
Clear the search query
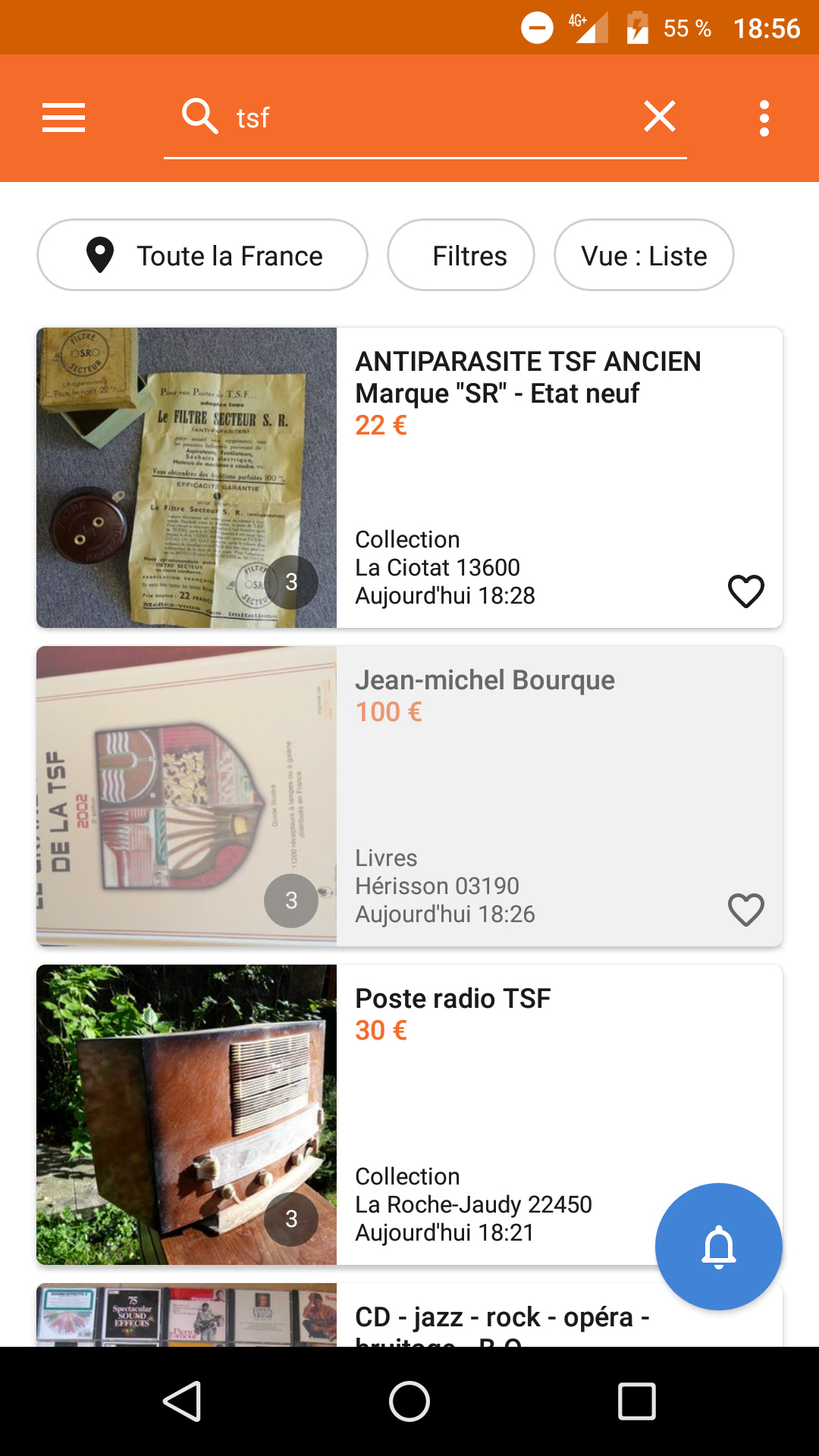click(x=660, y=118)
